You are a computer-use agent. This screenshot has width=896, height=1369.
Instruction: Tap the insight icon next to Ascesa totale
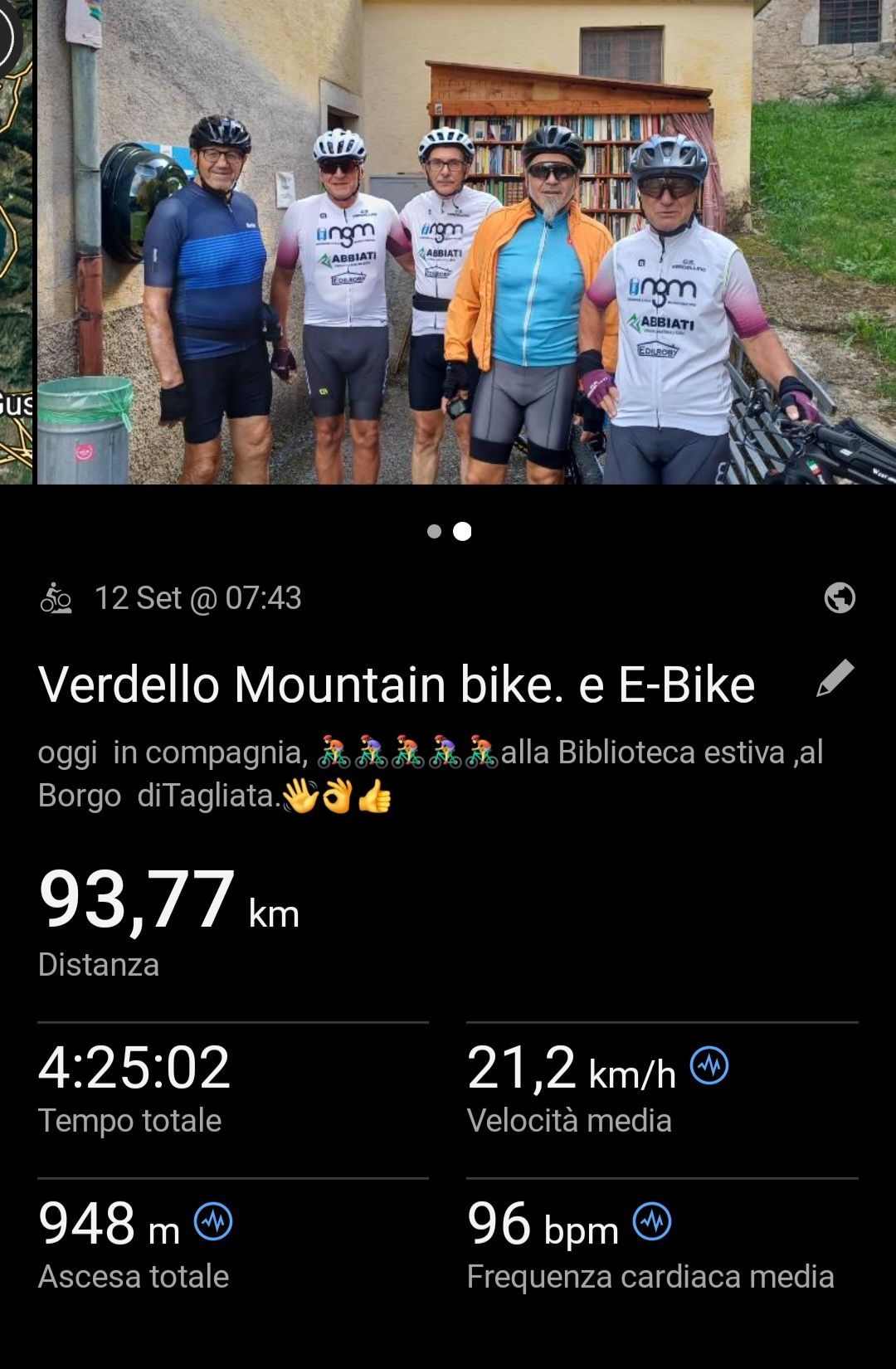point(213,1221)
